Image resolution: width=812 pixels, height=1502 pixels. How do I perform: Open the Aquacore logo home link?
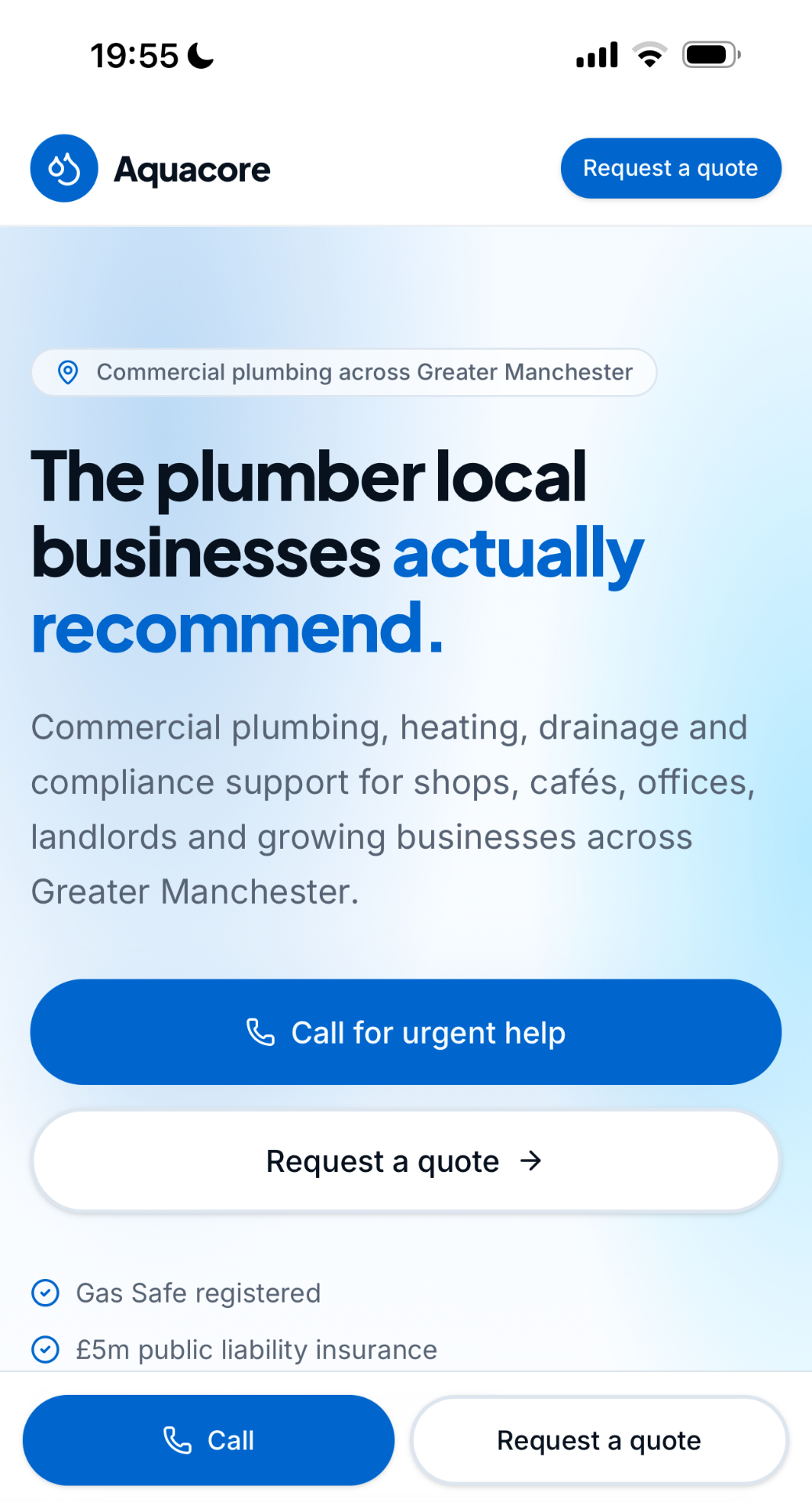click(150, 168)
